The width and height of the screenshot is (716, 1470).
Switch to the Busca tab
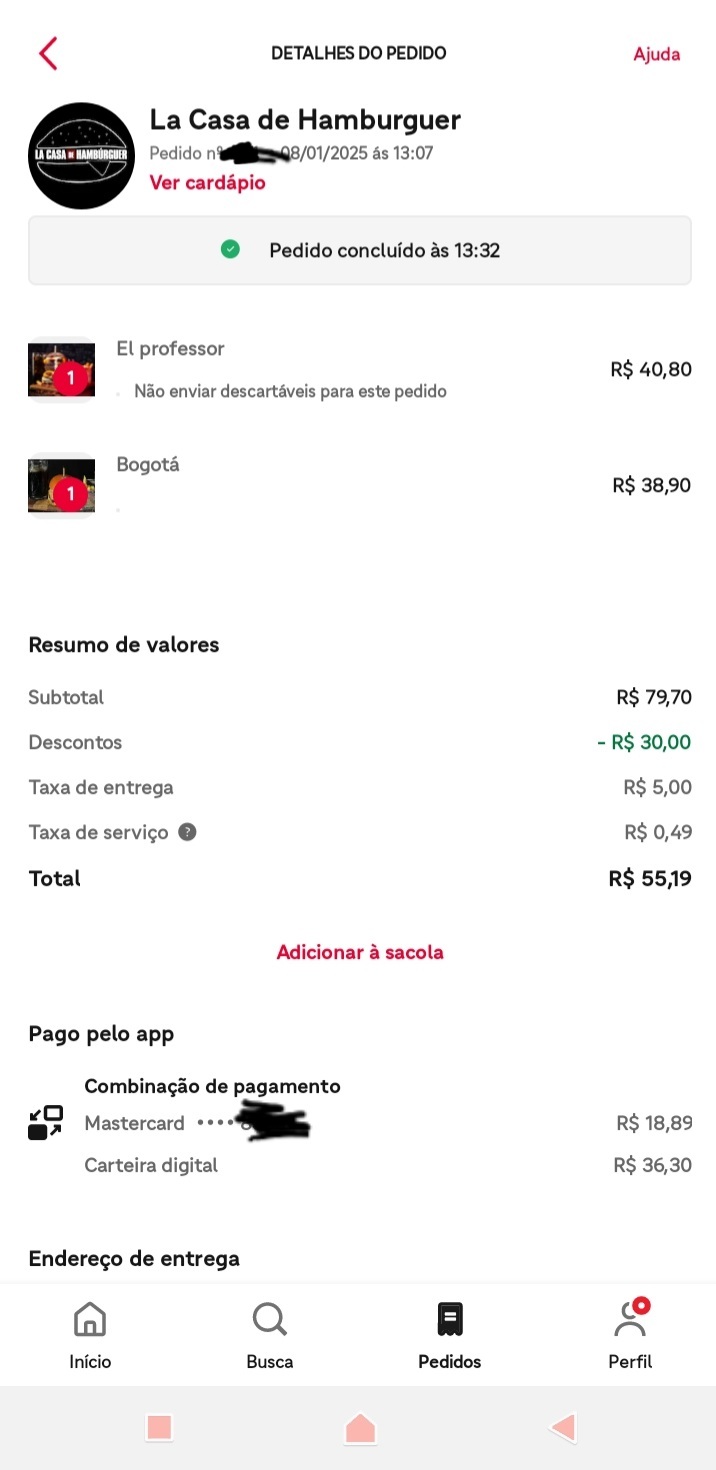pos(270,1335)
